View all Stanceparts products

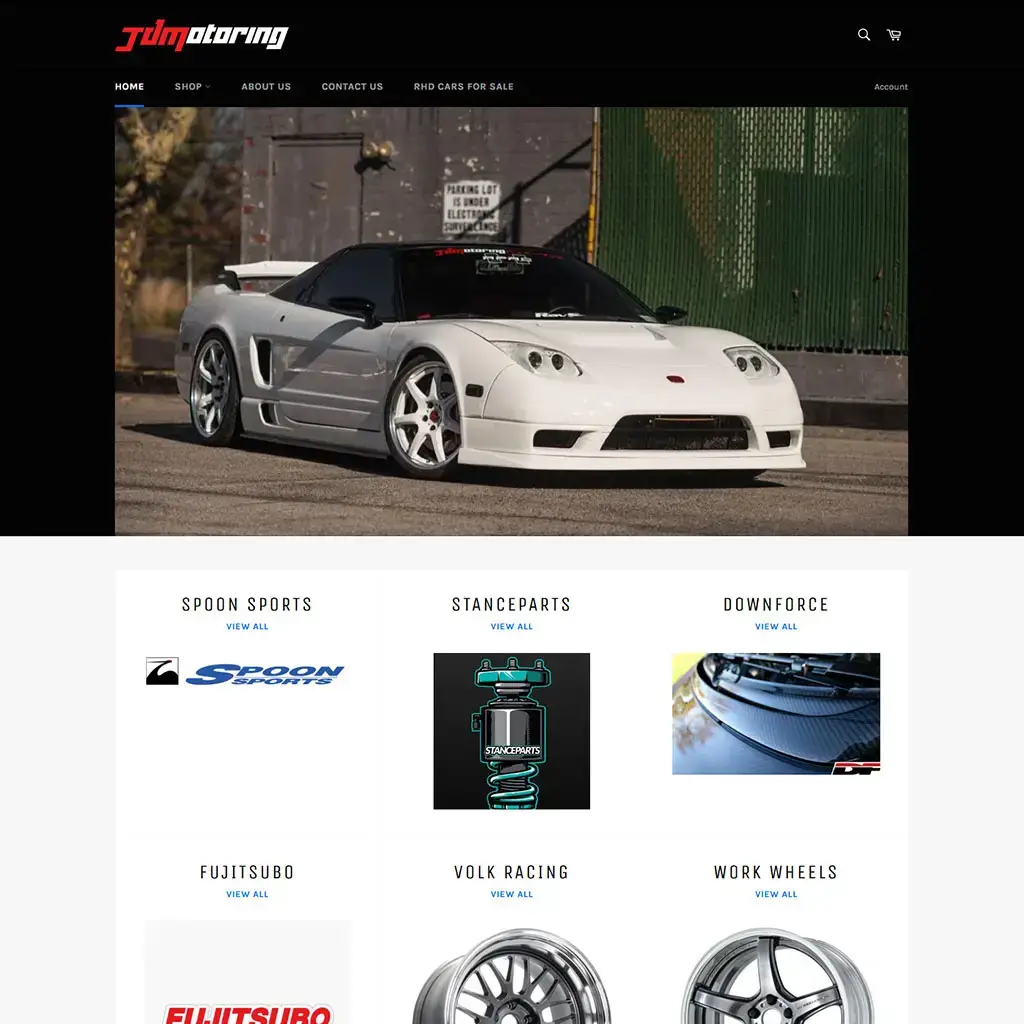click(511, 627)
